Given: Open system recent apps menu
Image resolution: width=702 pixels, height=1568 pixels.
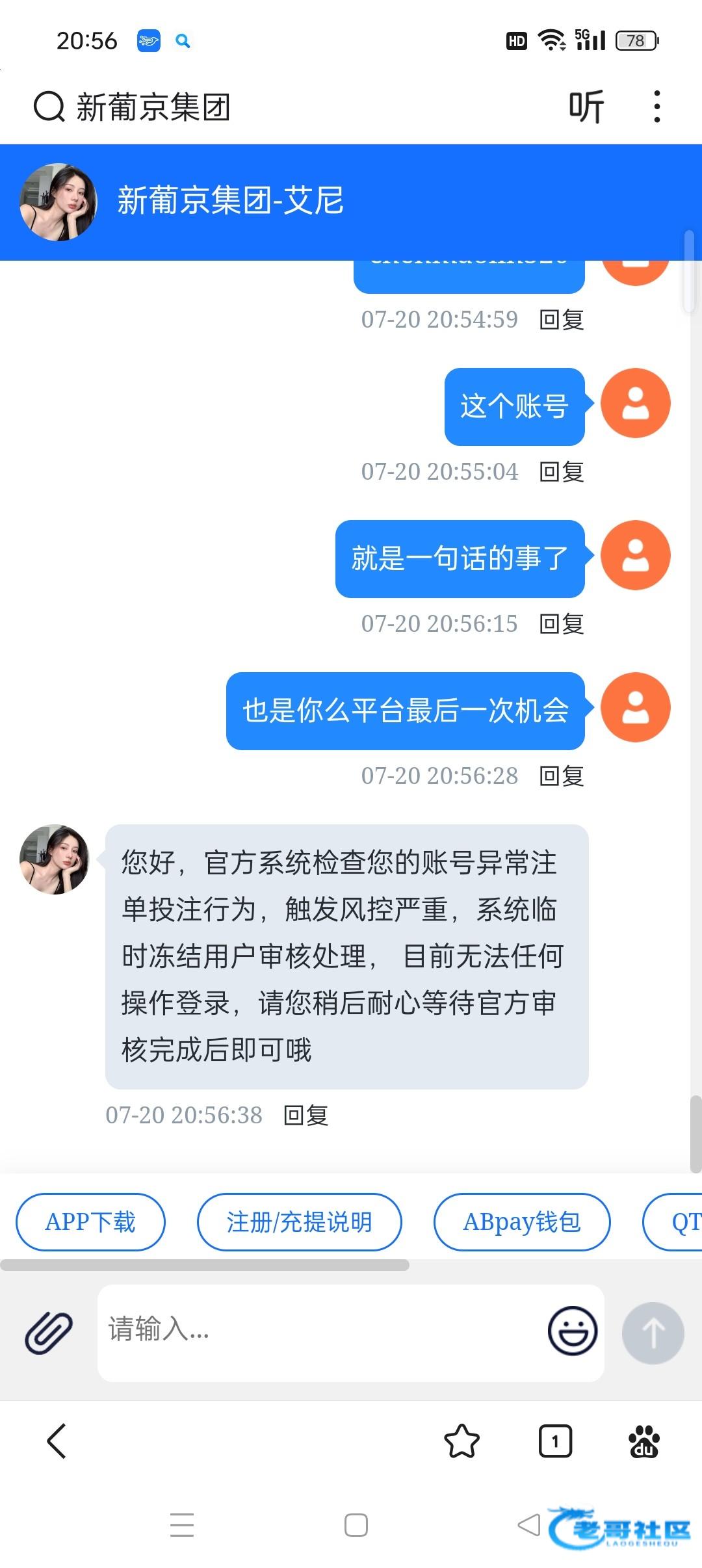Looking at the screenshot, I should 182,1524.
